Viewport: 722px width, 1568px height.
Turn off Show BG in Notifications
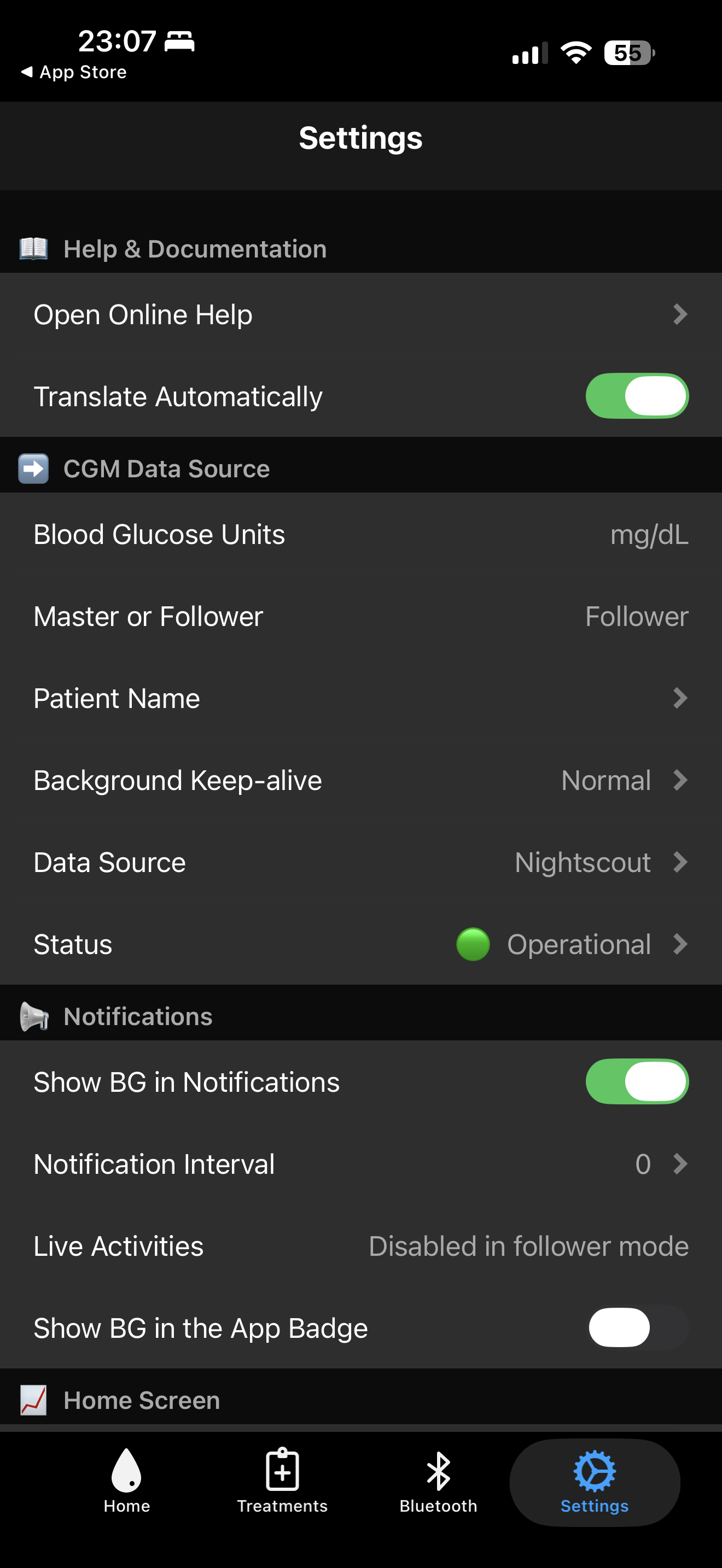636,1081
